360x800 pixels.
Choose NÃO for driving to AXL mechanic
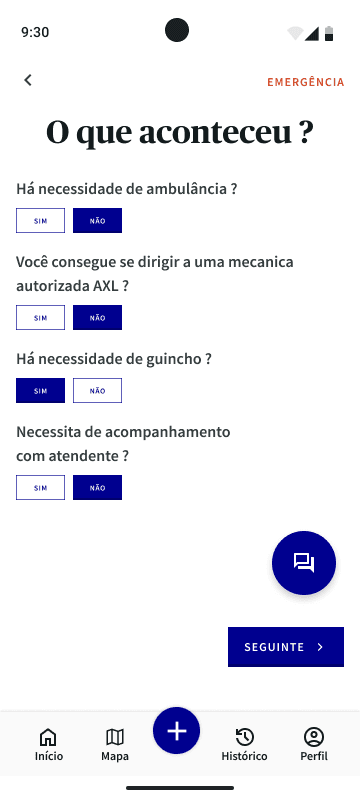pyautogui.click(x=97, y=317)
